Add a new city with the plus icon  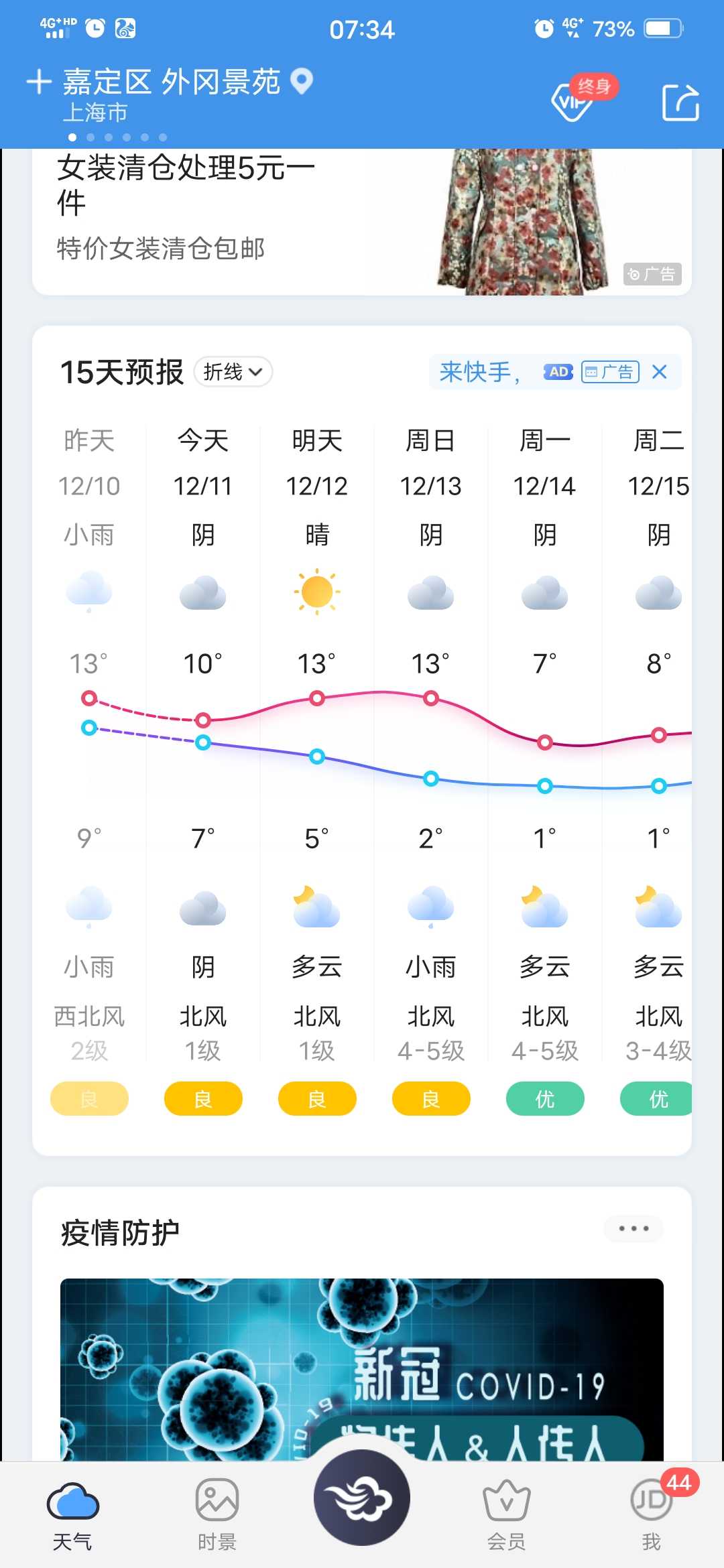tap(39, 82)
